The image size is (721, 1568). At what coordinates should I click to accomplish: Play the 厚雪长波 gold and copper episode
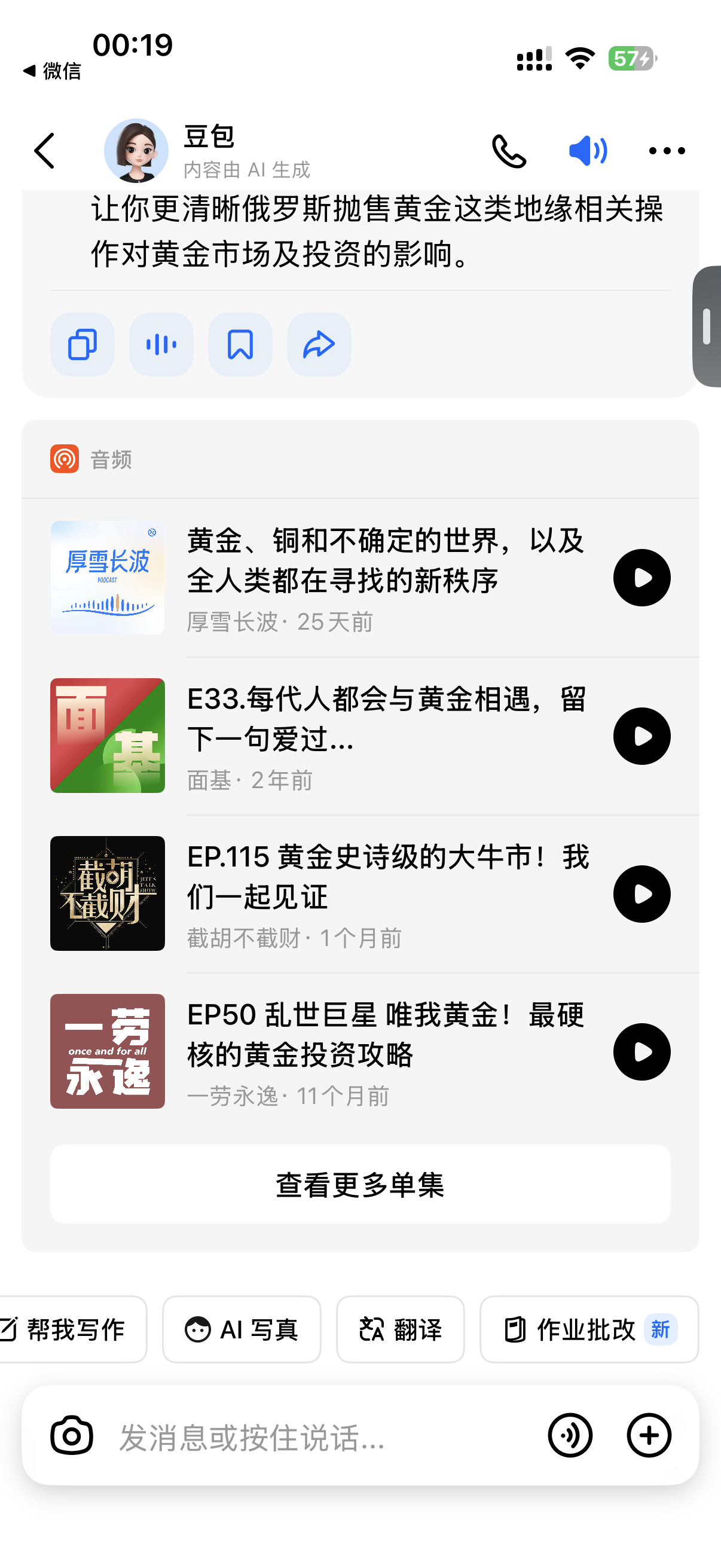click(x=641, y=578)
